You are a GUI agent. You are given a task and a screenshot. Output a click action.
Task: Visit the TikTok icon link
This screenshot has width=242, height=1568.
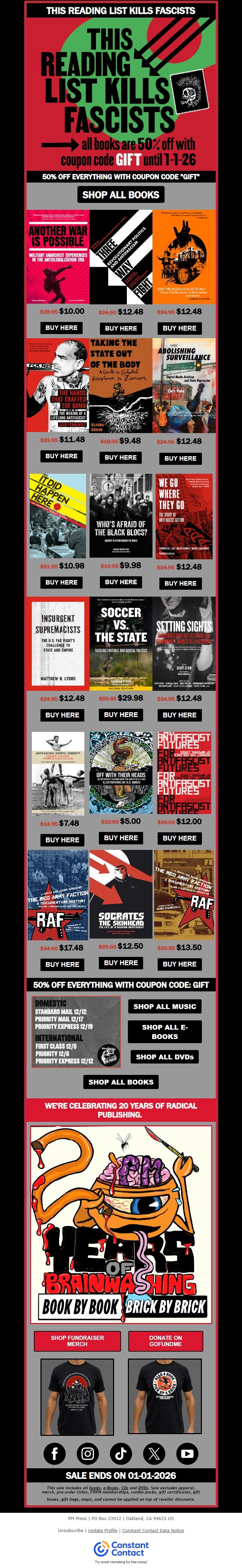click(121, 1449)
